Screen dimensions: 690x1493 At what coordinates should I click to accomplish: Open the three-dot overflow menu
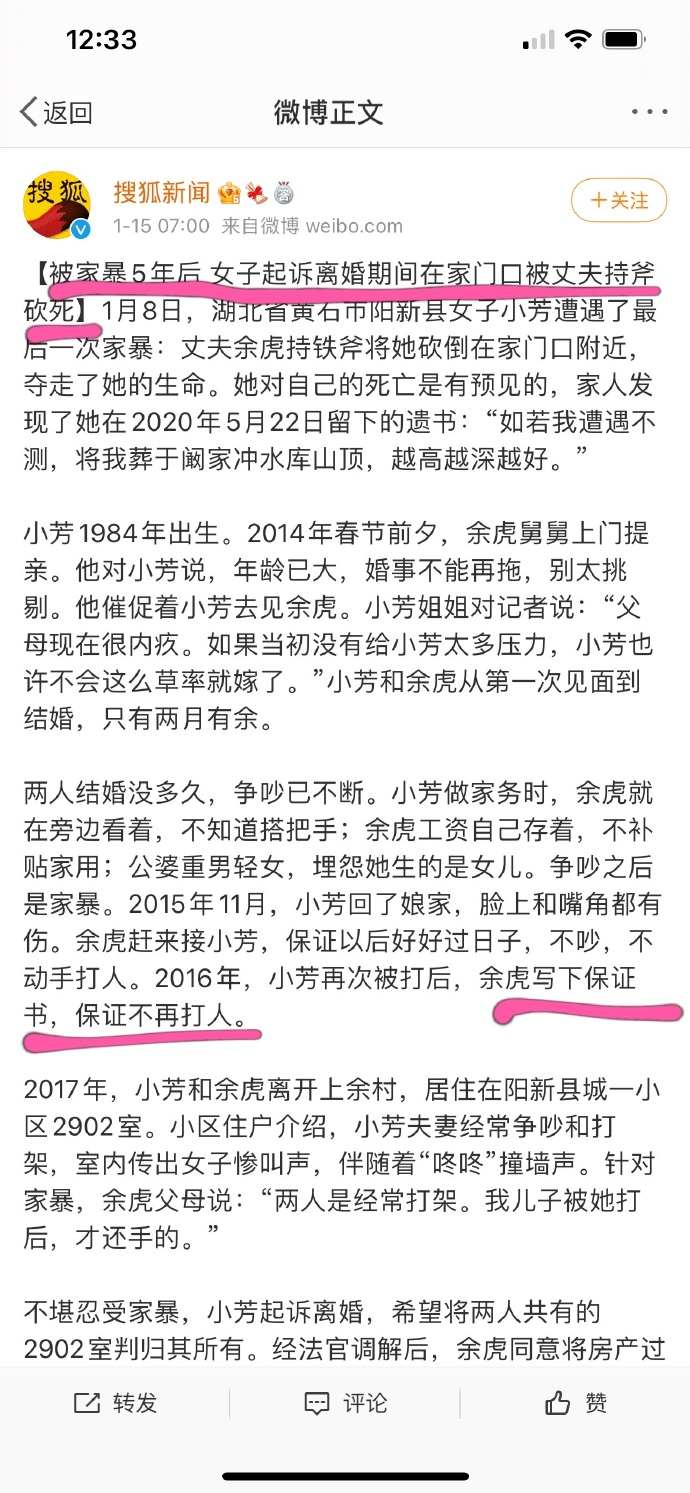(x=649, y=112)
